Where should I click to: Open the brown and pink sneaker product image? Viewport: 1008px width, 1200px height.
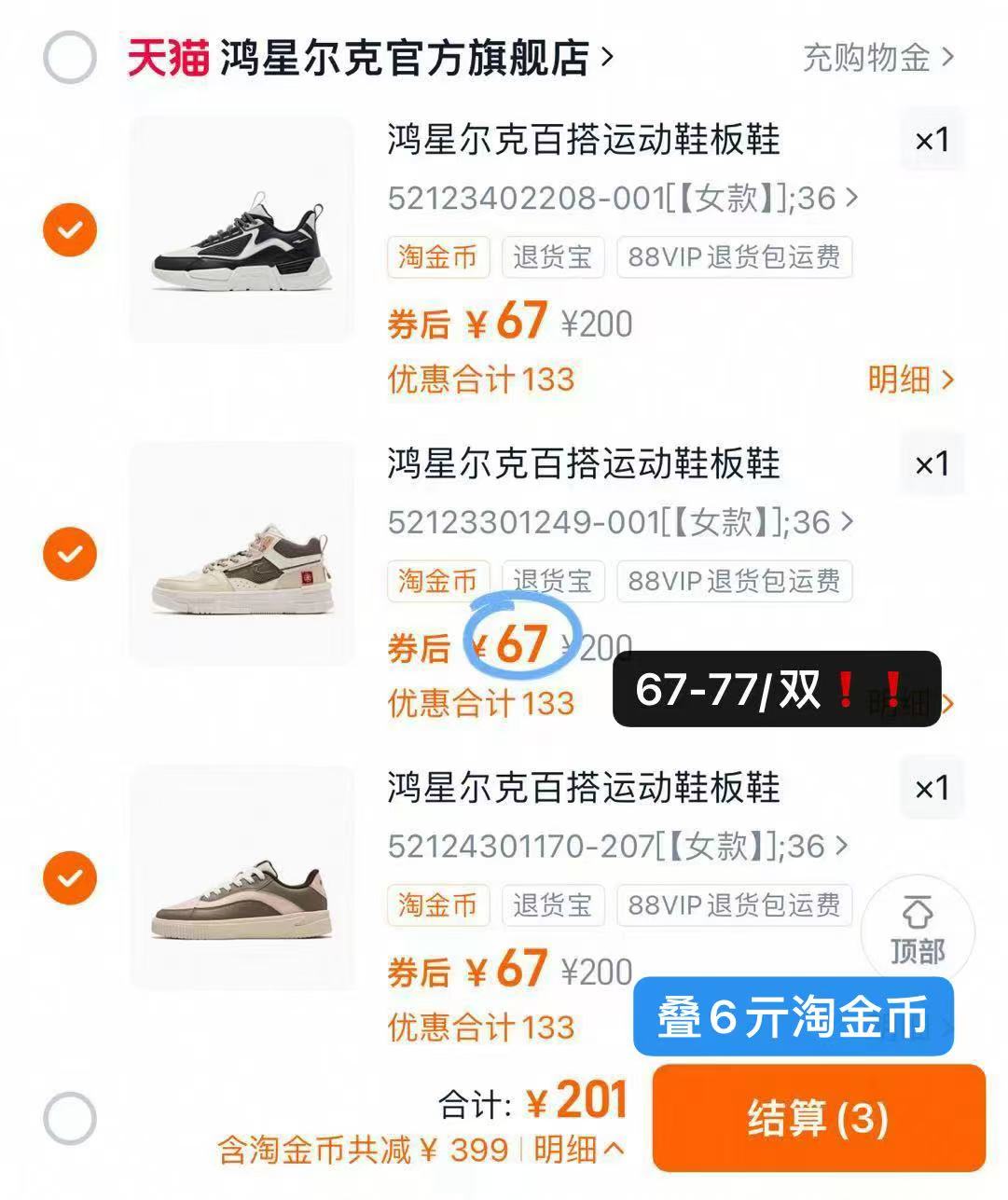242,878
